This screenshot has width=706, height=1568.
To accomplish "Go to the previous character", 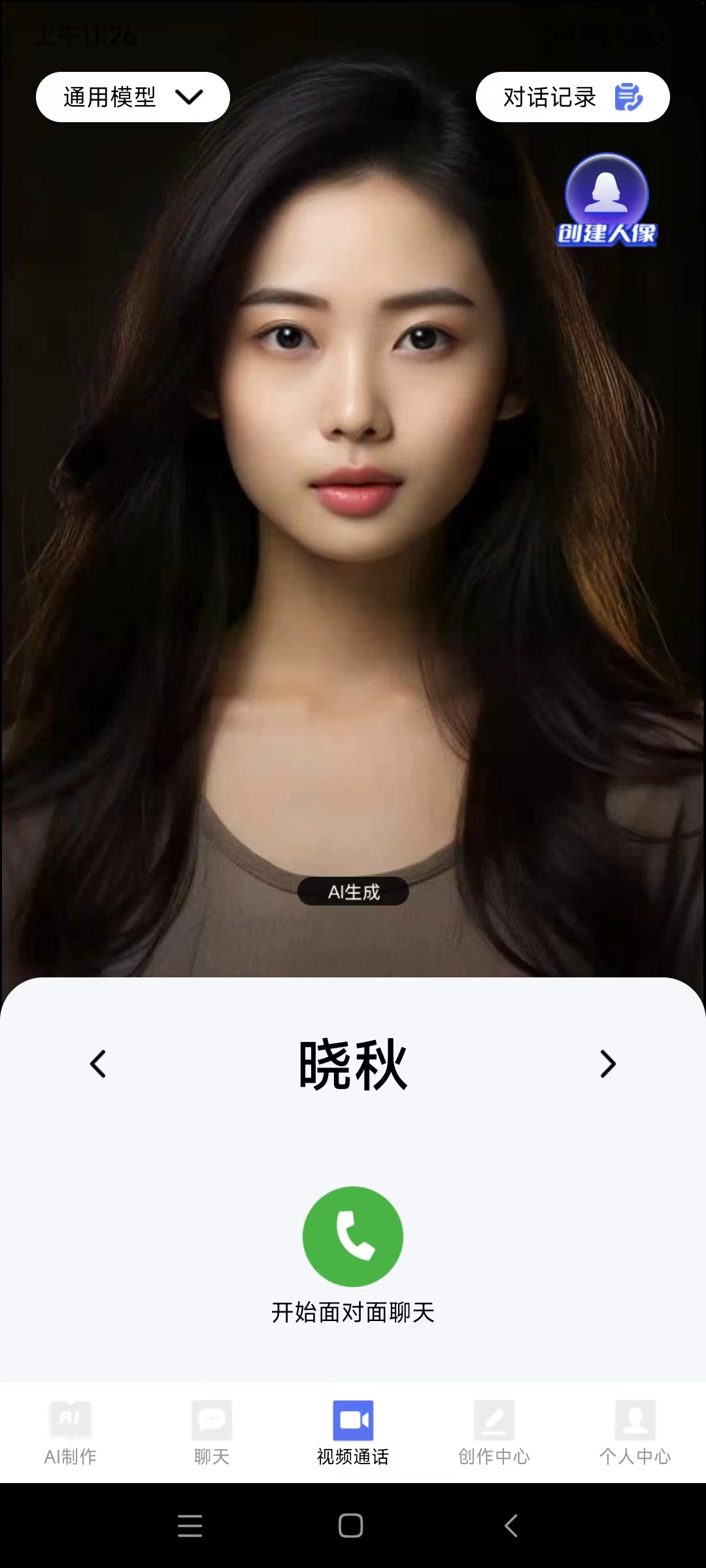I will [98, 1064].
